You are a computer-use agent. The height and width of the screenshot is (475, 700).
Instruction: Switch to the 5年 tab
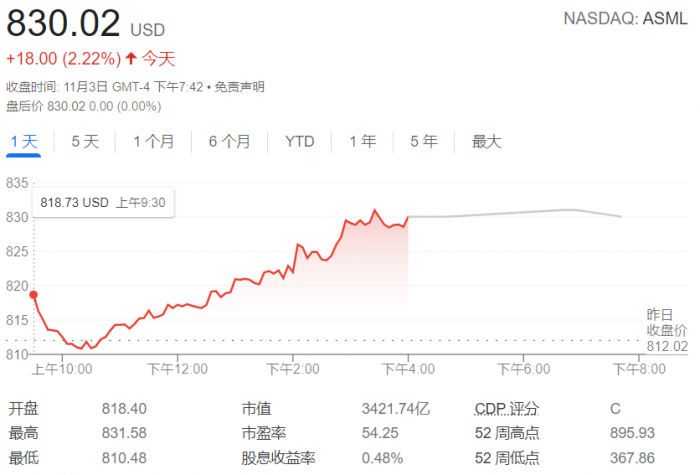pyautogui.click(x=423, y=142)
